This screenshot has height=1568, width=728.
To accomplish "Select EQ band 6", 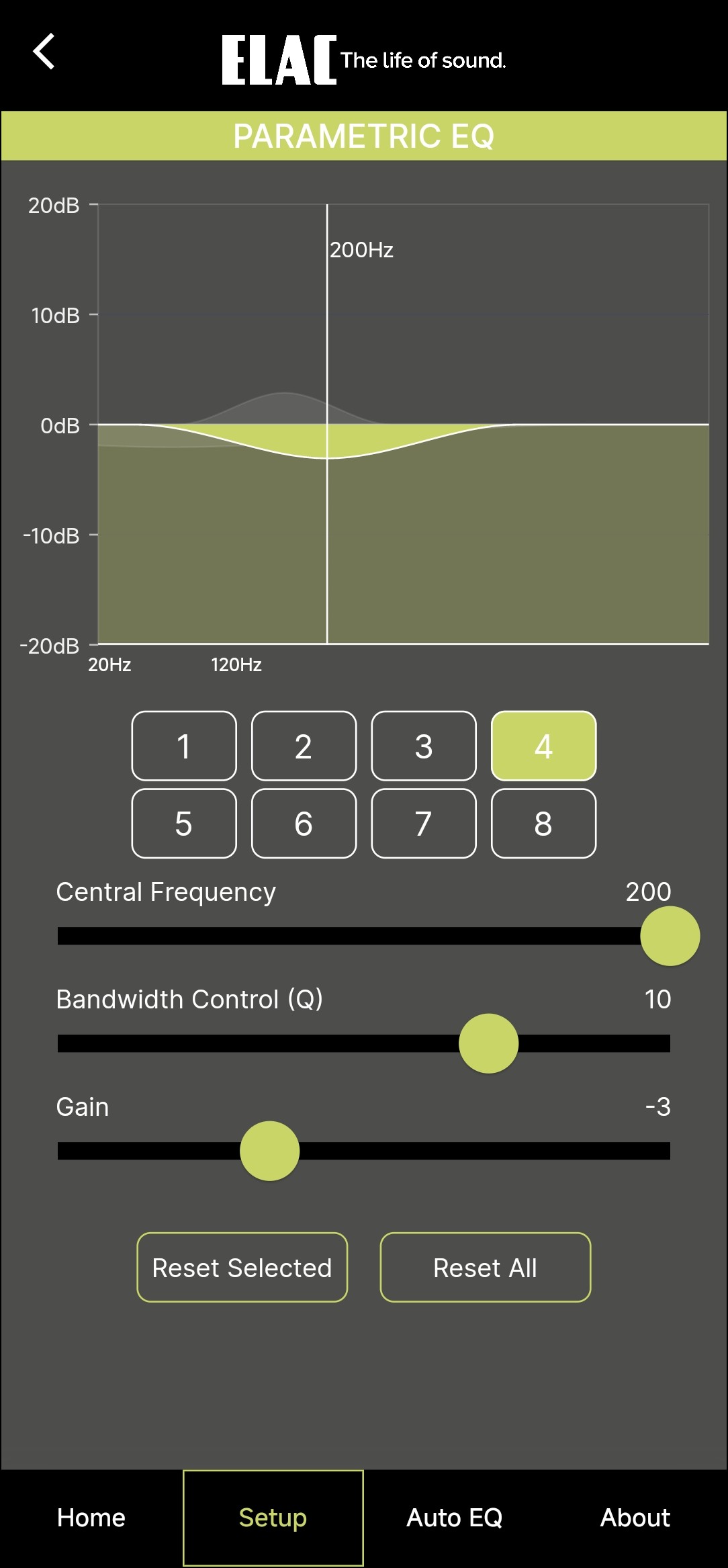I will (304, 824).
